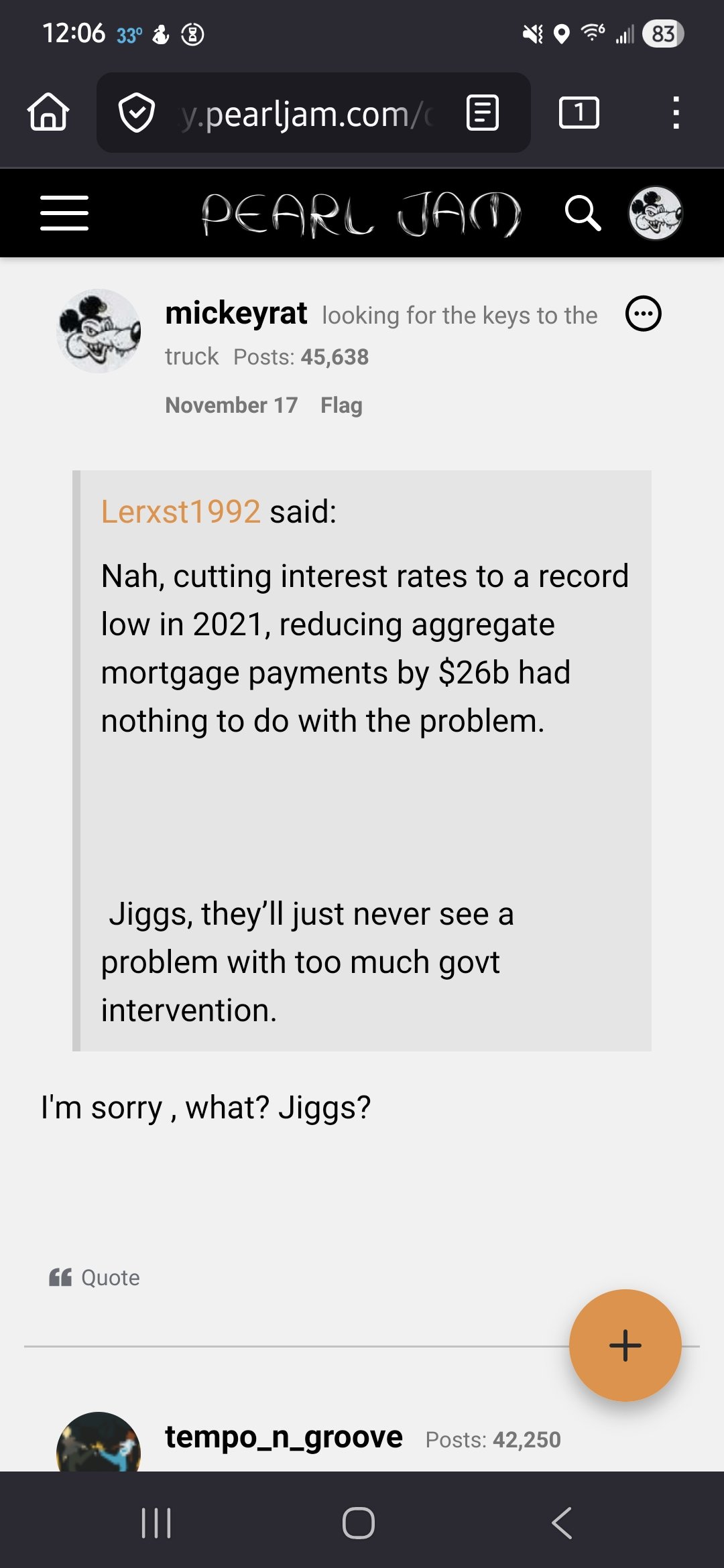Flag mickeyrat's post
The height and width of the screenshot is (1568, 724).
(x=341, y=405)
